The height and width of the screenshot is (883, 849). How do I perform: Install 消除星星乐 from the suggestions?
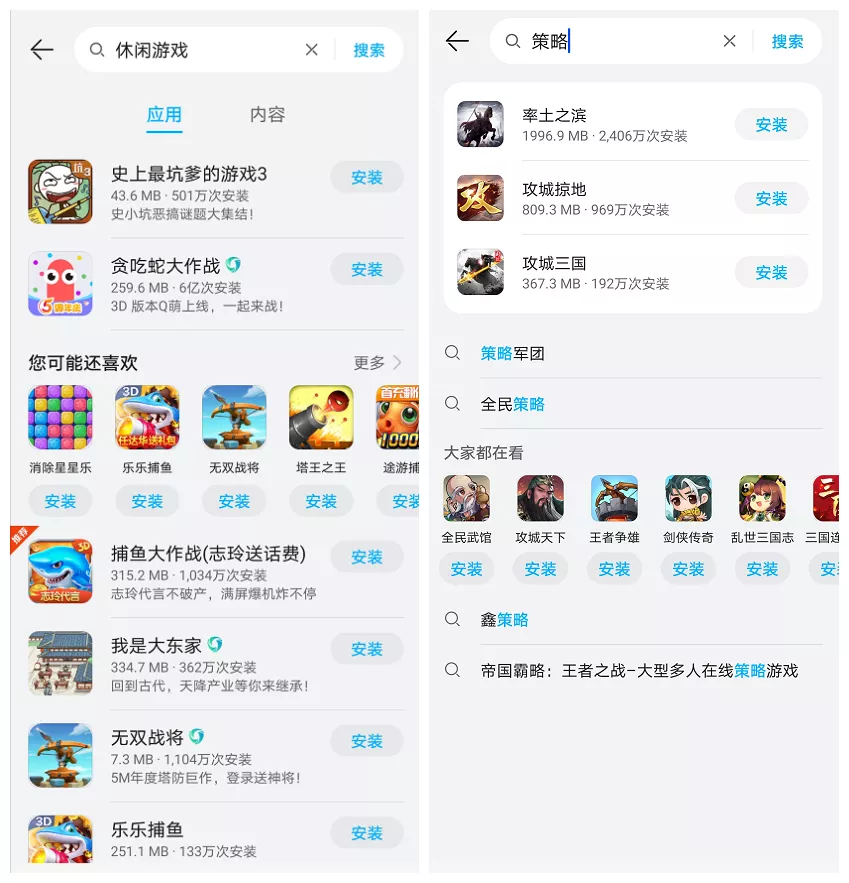60,501
